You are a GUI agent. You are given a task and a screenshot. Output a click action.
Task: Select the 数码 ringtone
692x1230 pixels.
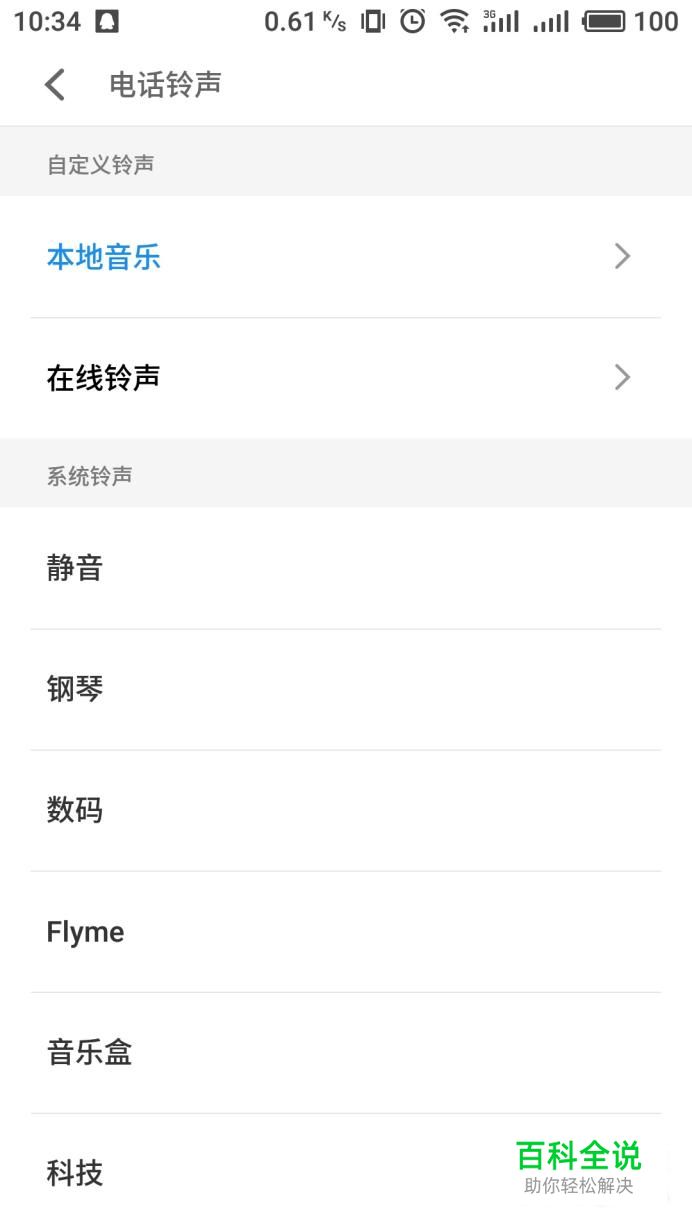(346, 811)
